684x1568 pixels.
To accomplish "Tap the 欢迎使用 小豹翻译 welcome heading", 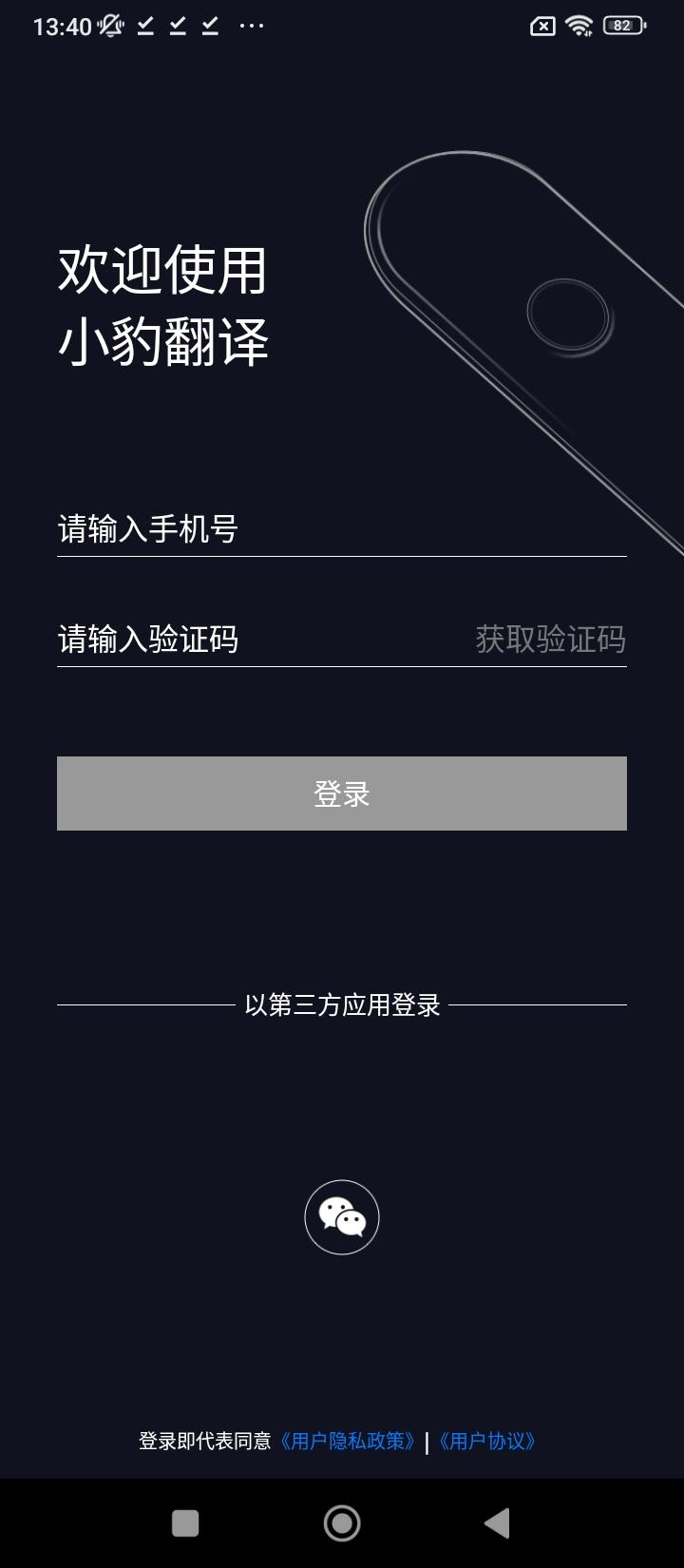I will pos(164,304).
